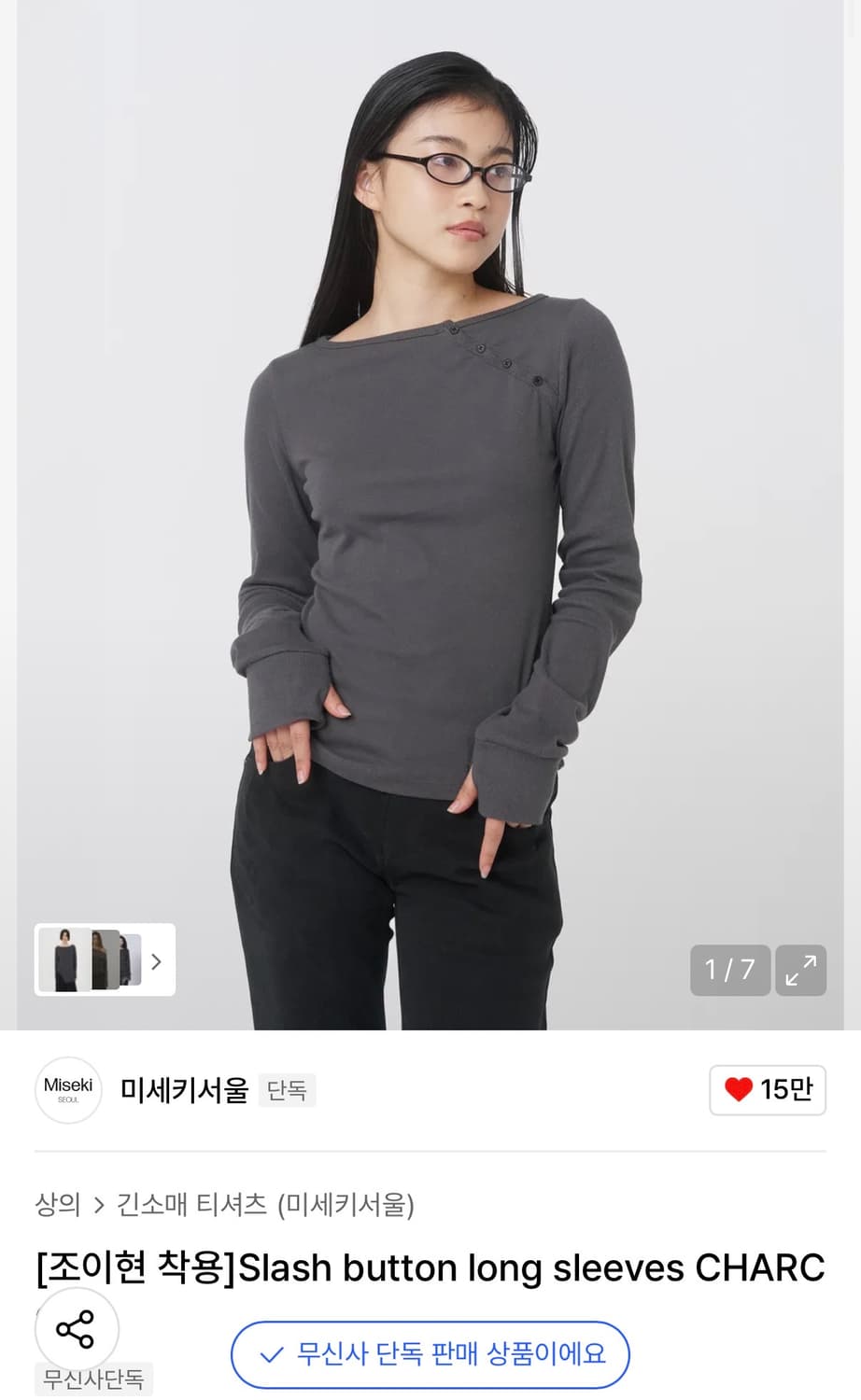Image resolution: width=861 pixels, height=1400 pixels.
Task: Tap the 단독 badge next to the brand name
Action: pos(288,1090)
